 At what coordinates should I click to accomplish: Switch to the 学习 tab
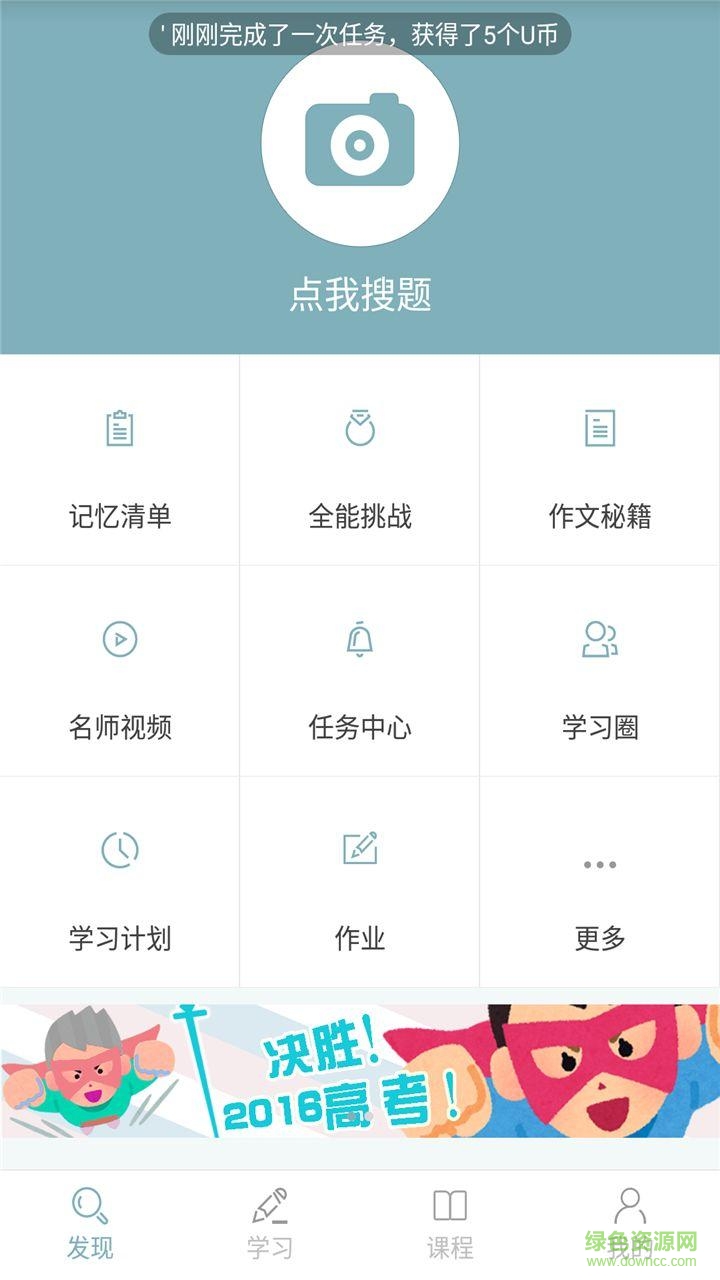click(270, 1224)
